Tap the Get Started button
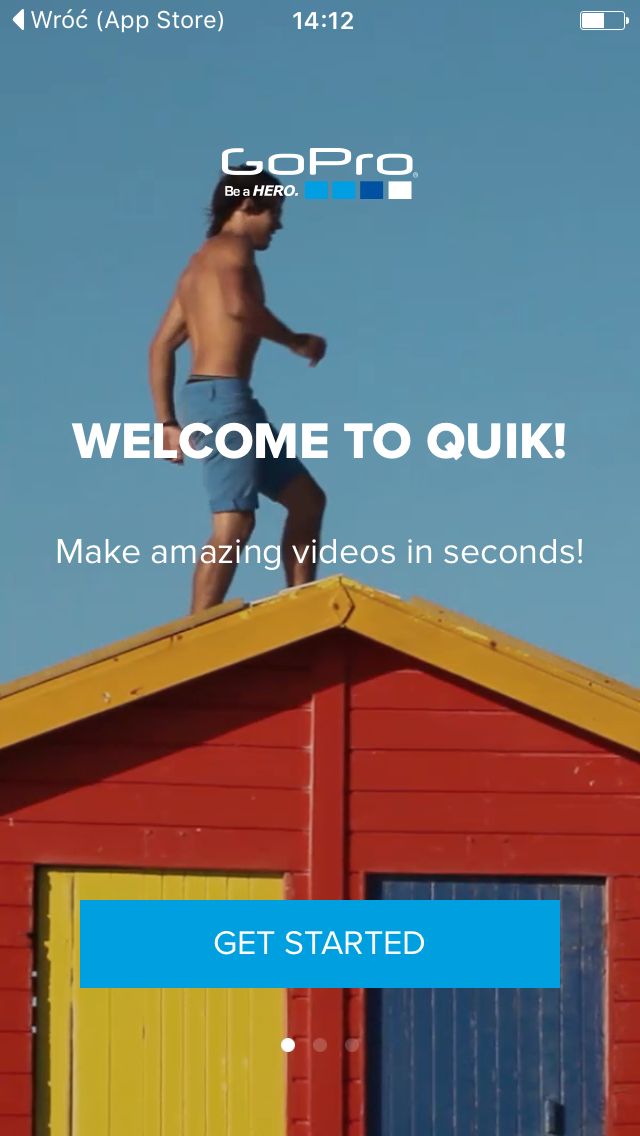This screenshot has height=1136, width=640. (320, 943)
